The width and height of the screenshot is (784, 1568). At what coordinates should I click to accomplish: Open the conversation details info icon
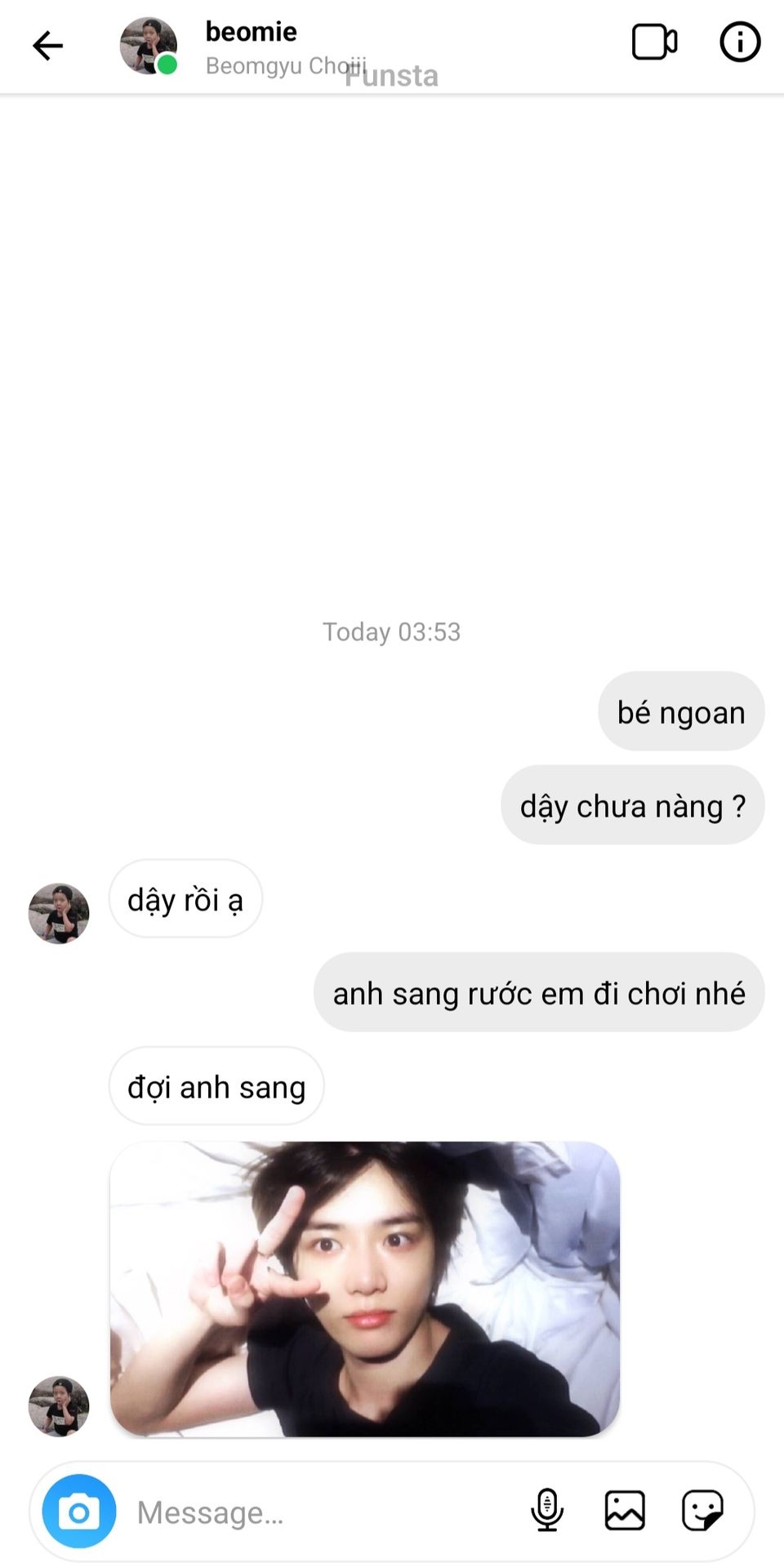(x=739, y=42)
